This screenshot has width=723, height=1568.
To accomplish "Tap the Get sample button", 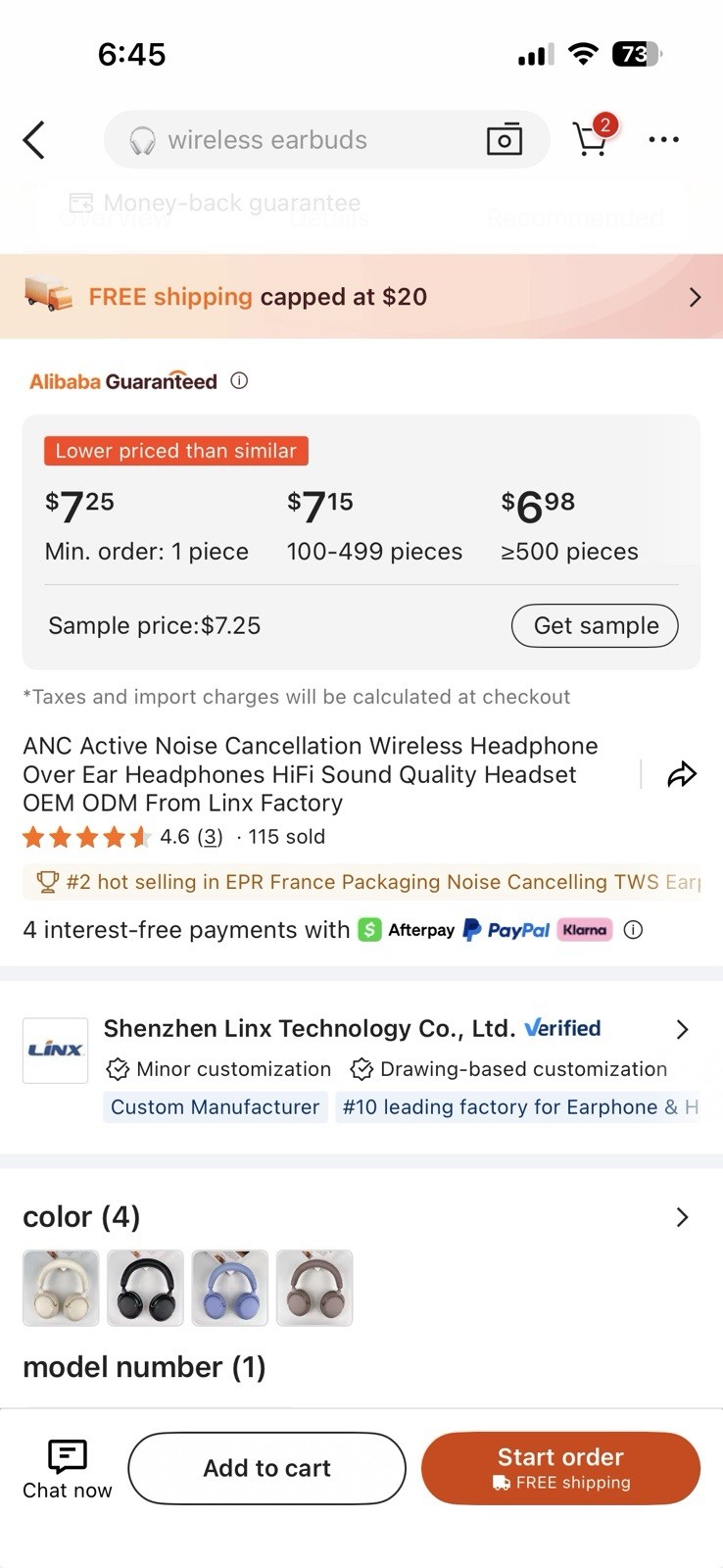I will [x=595, y=625].
